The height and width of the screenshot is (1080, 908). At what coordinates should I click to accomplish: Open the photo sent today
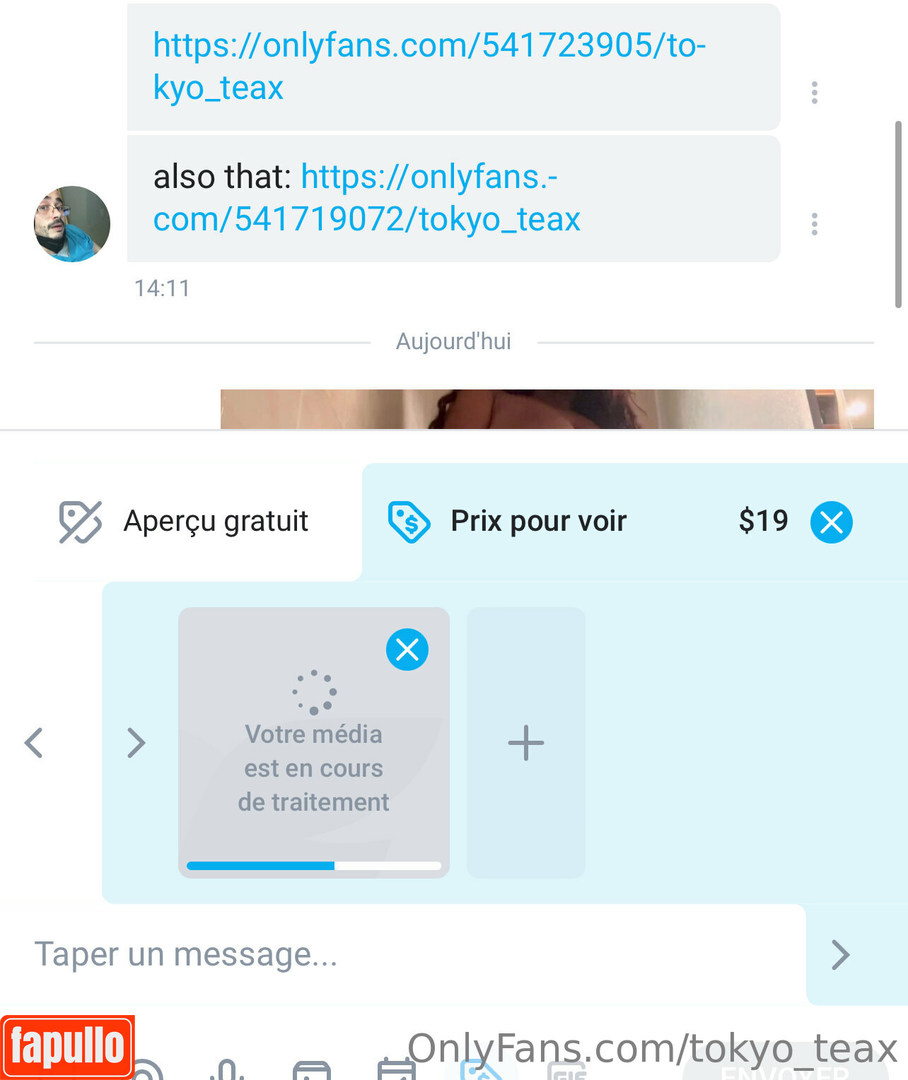(546, 409)
